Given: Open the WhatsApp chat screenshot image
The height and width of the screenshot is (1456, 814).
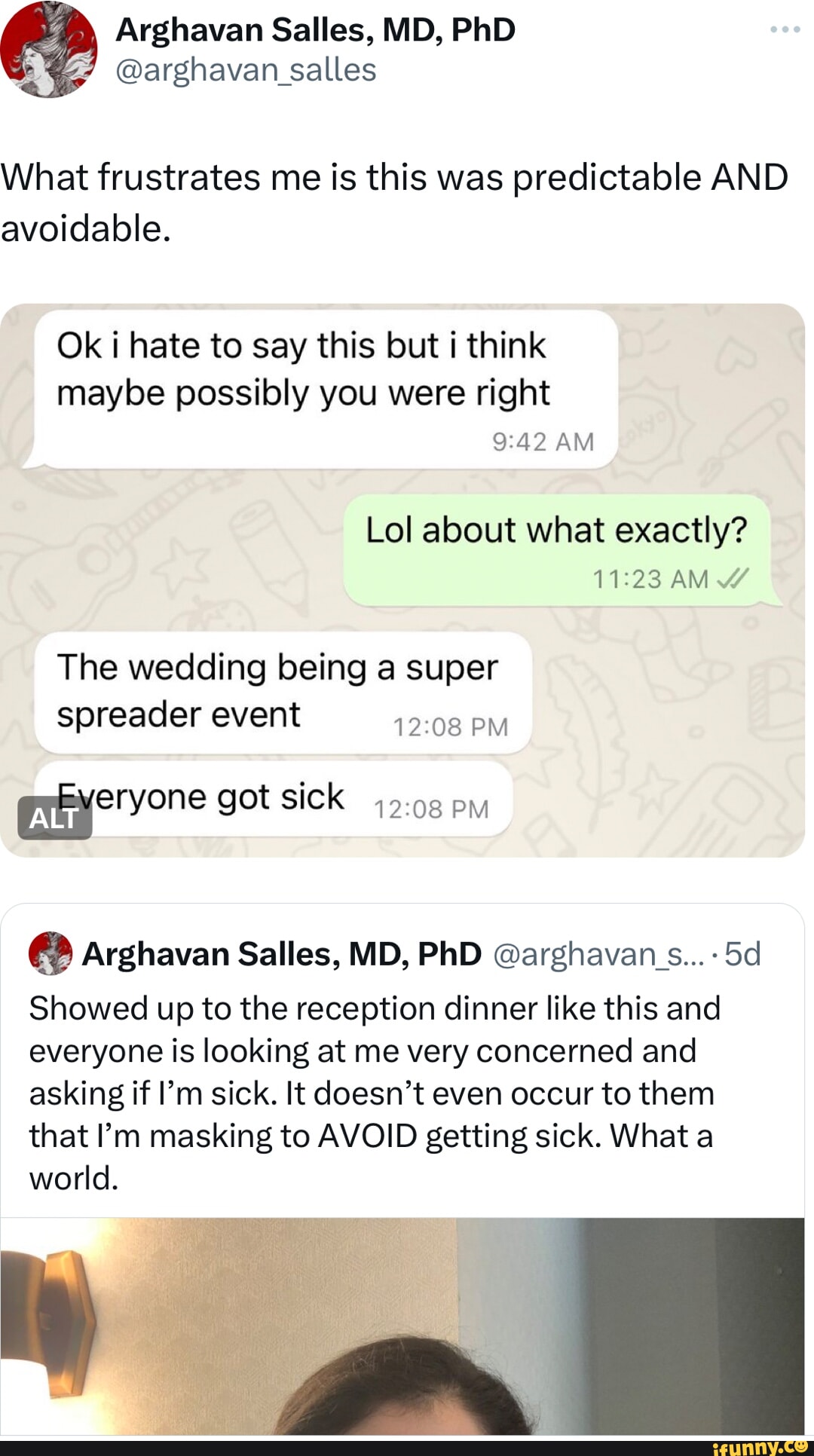Looking at the screenshot, I should [x=402, y=580].
